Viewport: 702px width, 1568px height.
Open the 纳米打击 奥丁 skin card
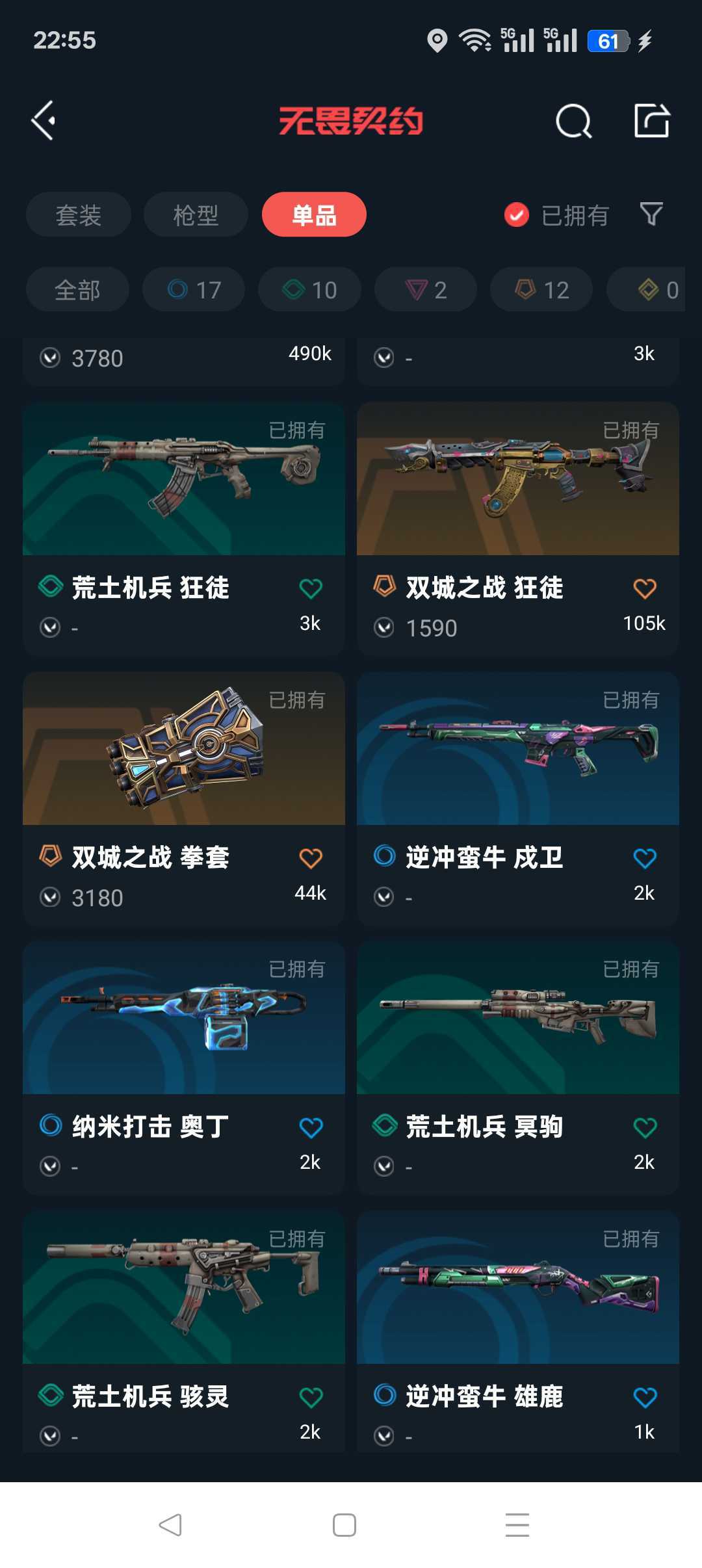184,1067
